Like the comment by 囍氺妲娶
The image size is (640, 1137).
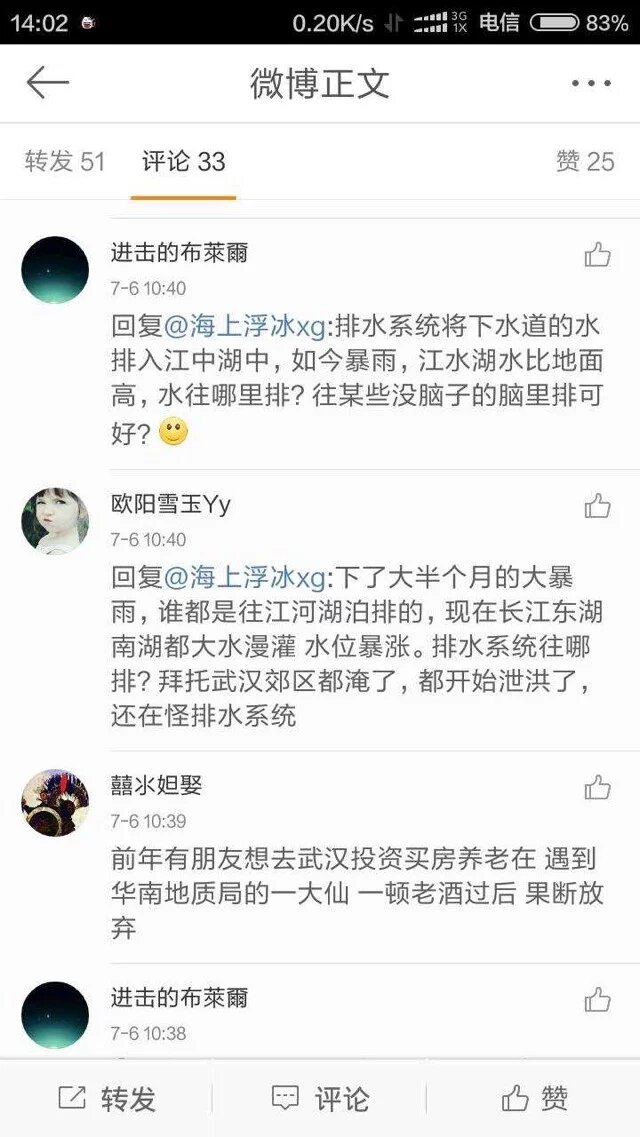[x=597, y=787]
